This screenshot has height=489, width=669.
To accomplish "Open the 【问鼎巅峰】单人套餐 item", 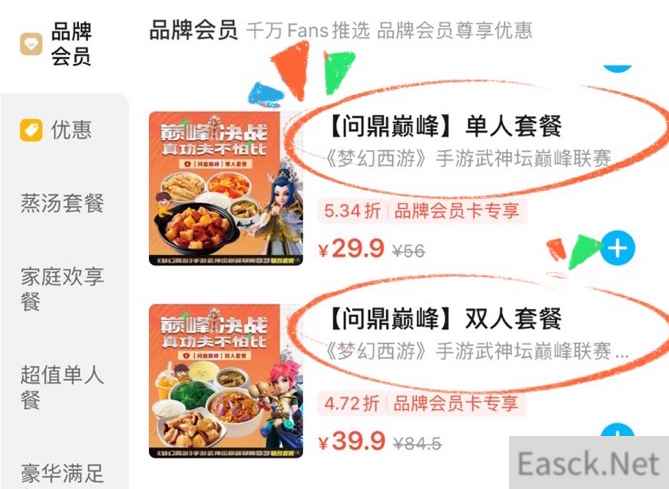I will coord(444,127).
